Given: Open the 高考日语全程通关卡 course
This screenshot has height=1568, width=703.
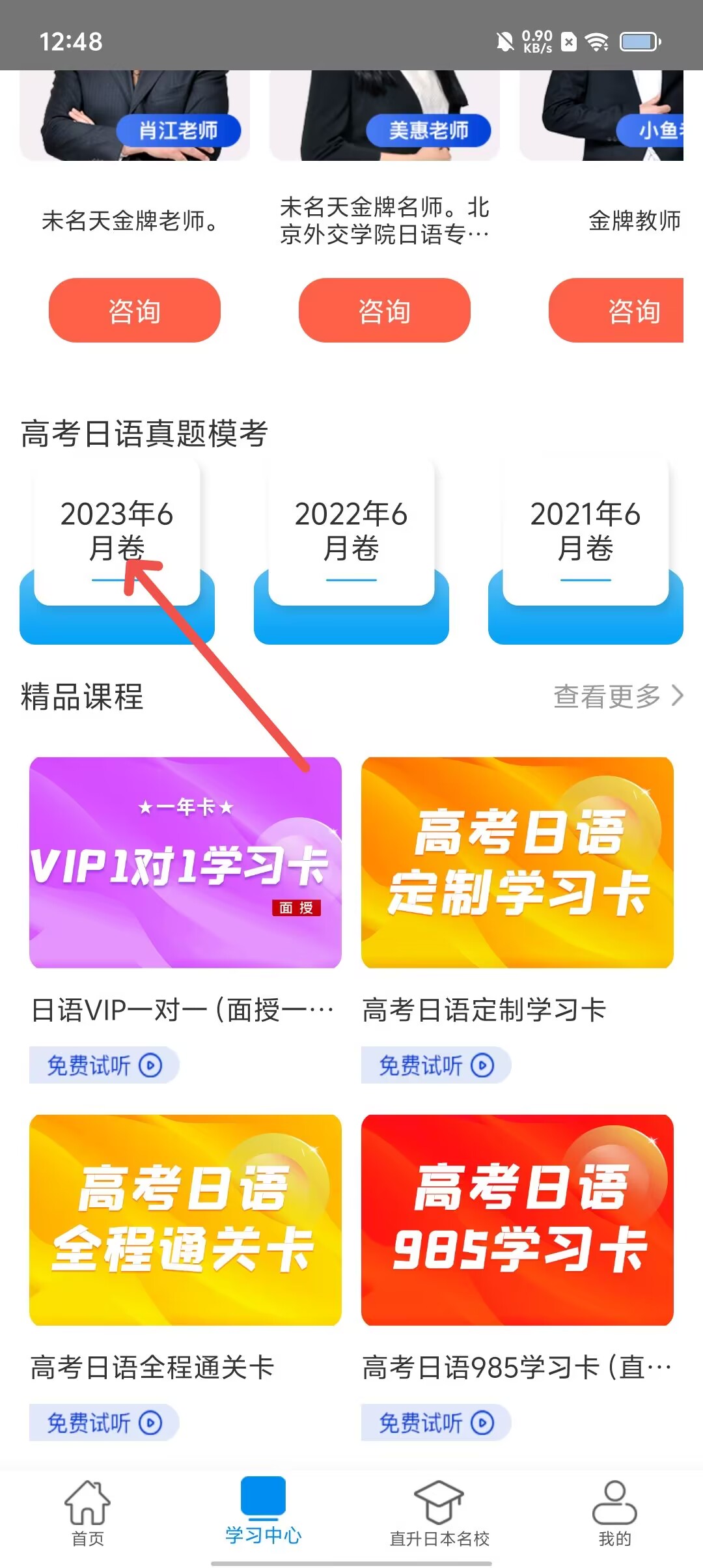Looking at the screenshot, I should pos(186,1220).
